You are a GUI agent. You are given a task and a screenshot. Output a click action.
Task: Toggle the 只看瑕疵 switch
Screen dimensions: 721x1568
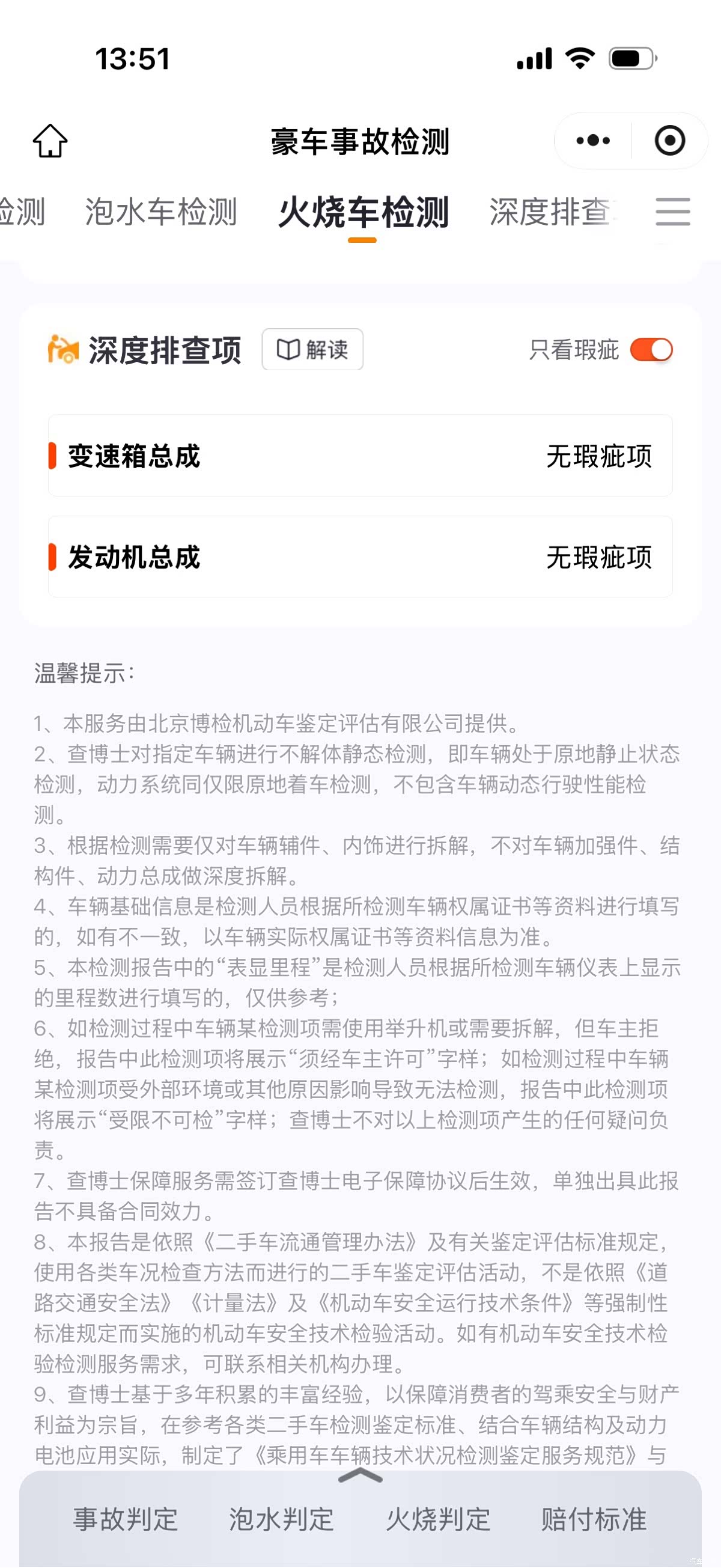651,350
